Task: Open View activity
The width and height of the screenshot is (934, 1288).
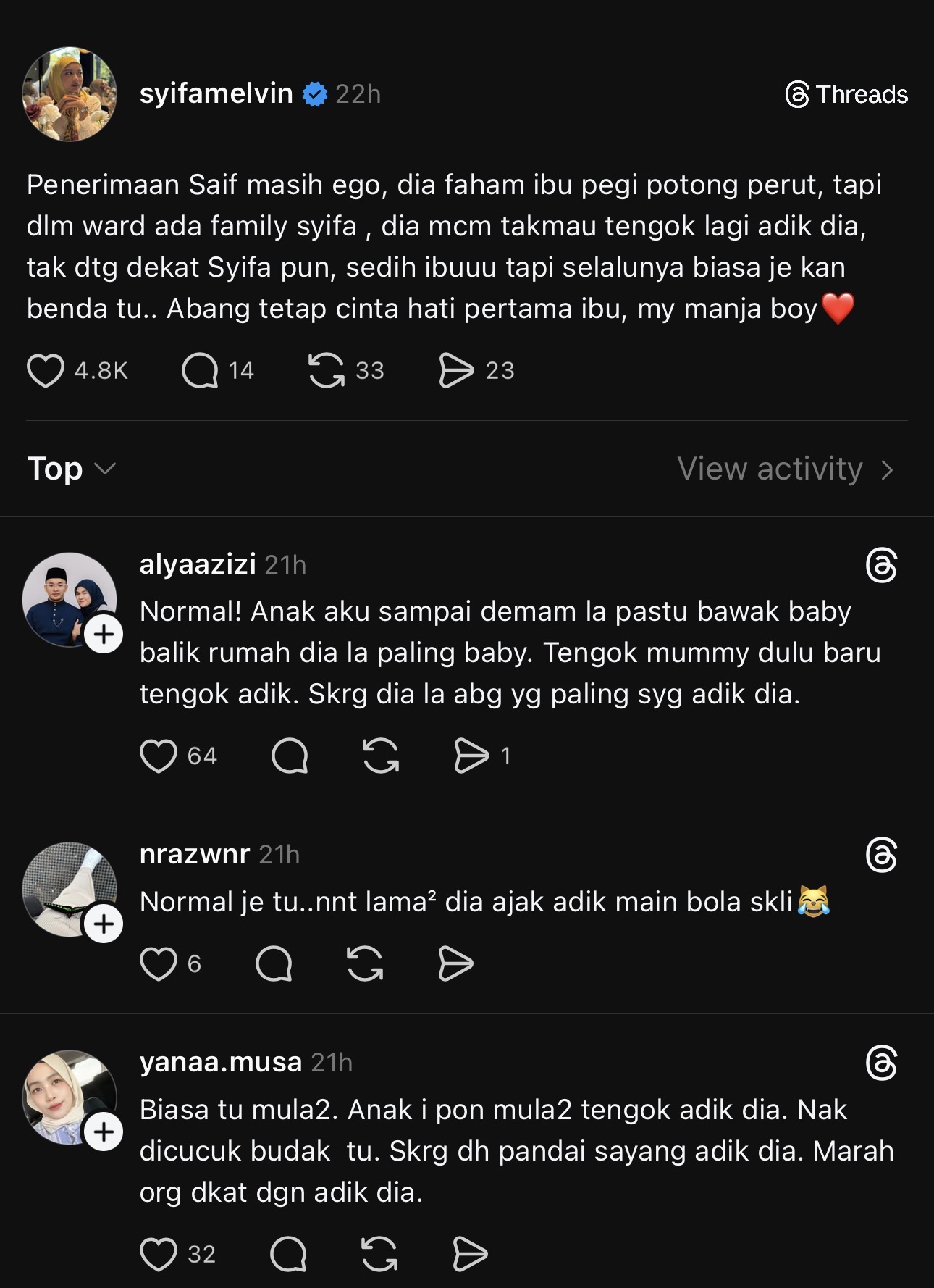Action: pos(785,469)
